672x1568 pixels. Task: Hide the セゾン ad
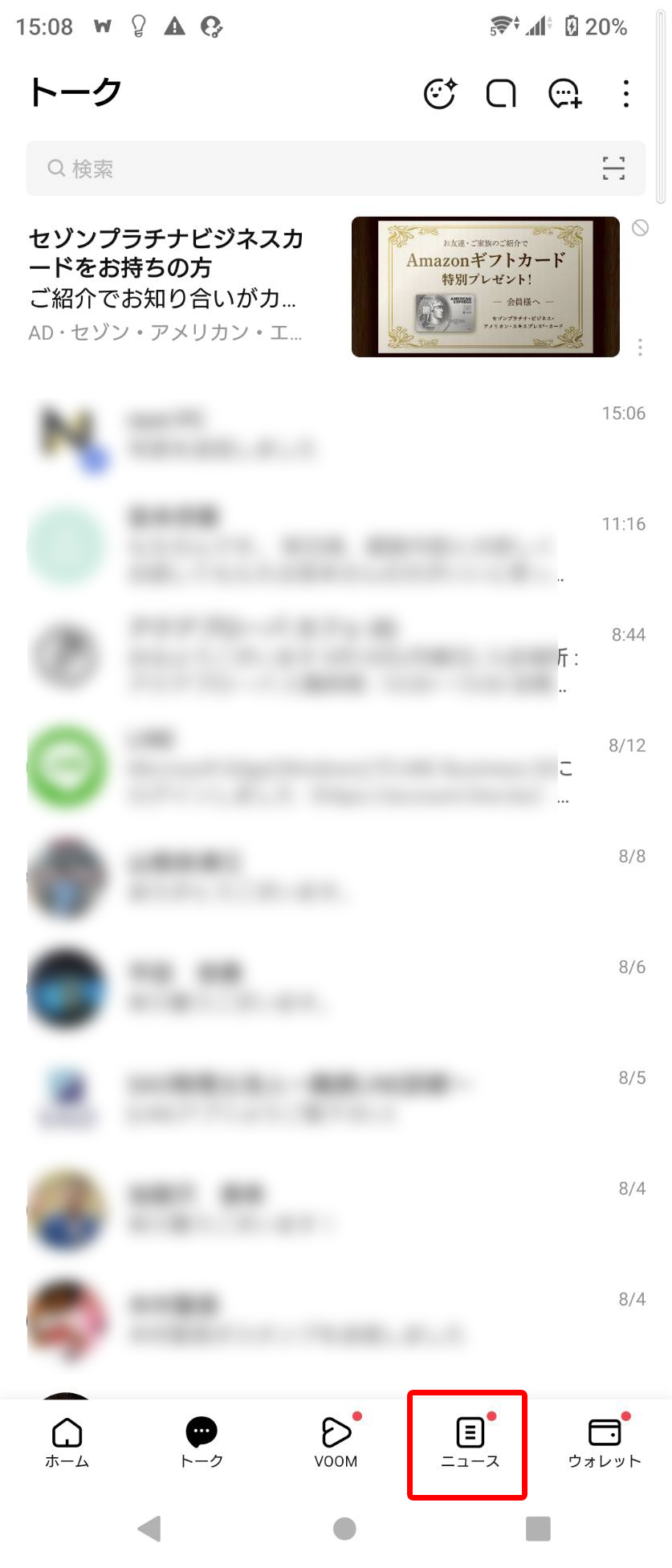click(640, 228)
